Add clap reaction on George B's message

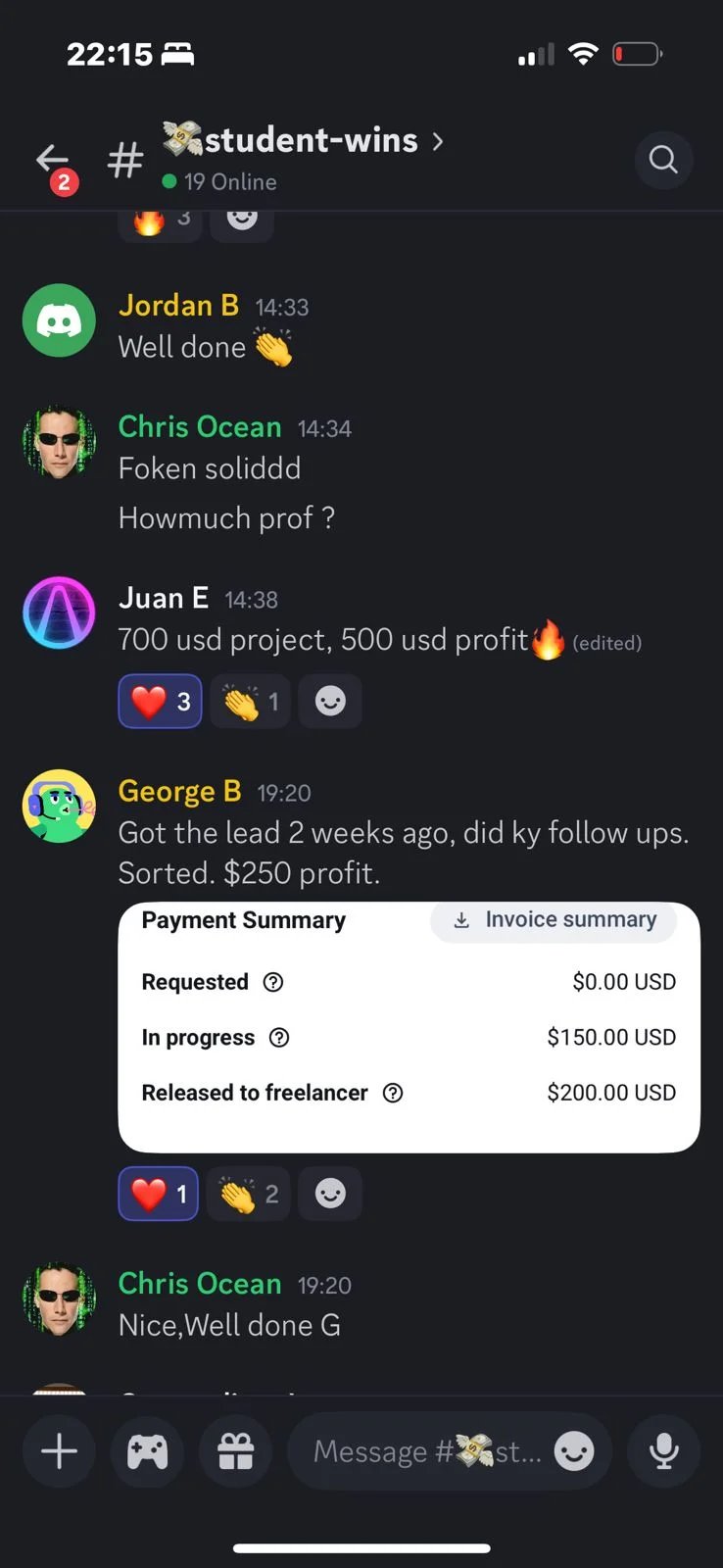(250, 1194)
